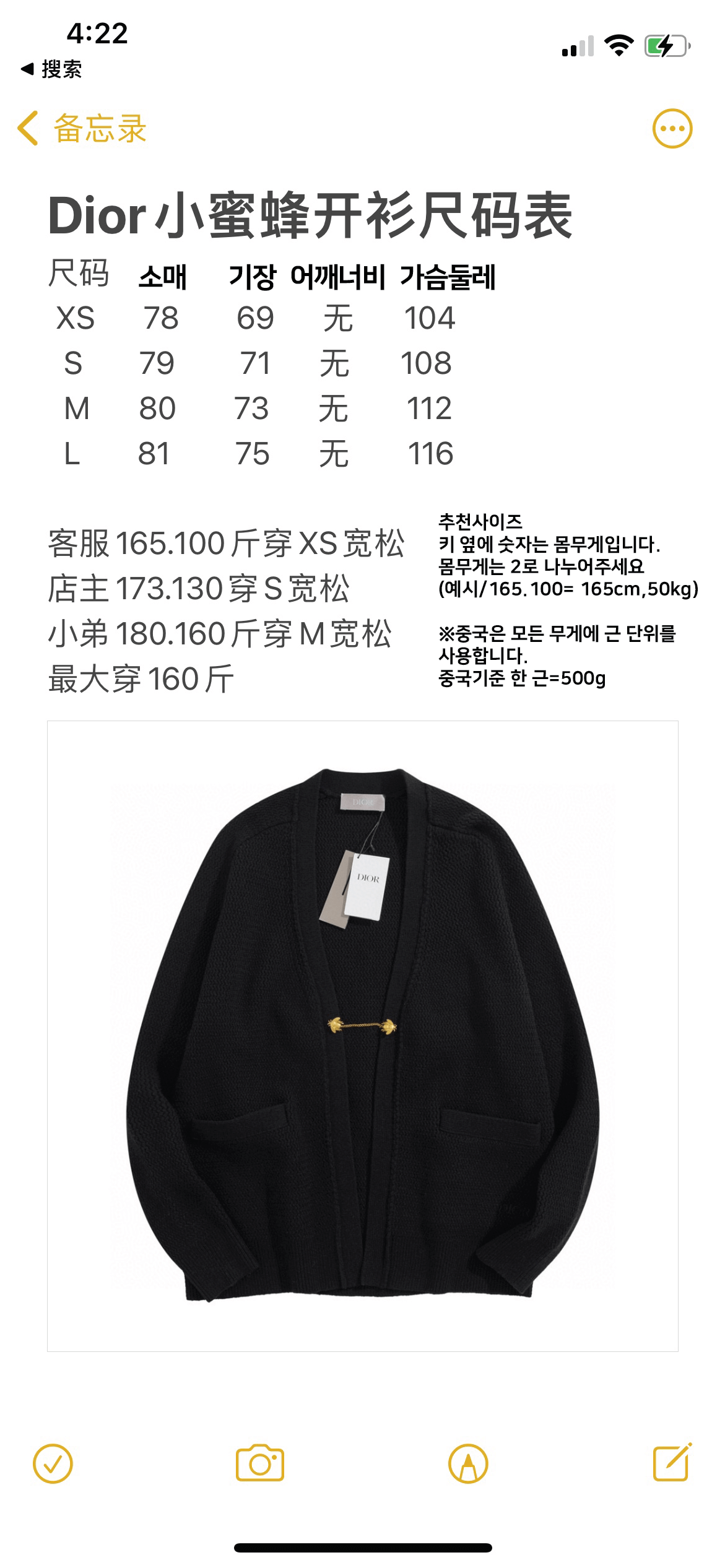Start markup drawing with the pen icon

(467, 1464)
